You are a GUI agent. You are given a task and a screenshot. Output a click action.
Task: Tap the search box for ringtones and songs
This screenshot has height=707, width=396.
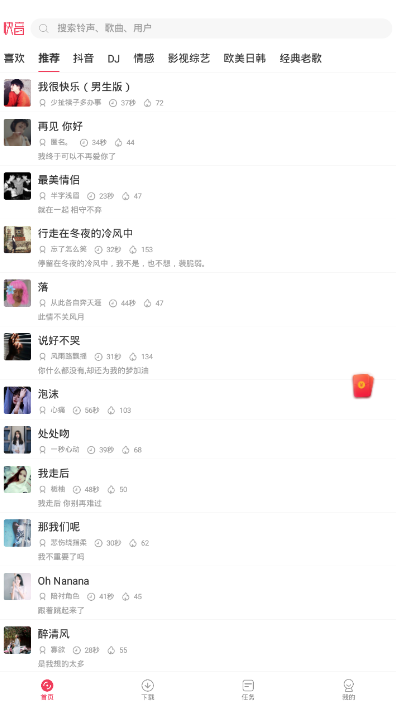point(211,28)
